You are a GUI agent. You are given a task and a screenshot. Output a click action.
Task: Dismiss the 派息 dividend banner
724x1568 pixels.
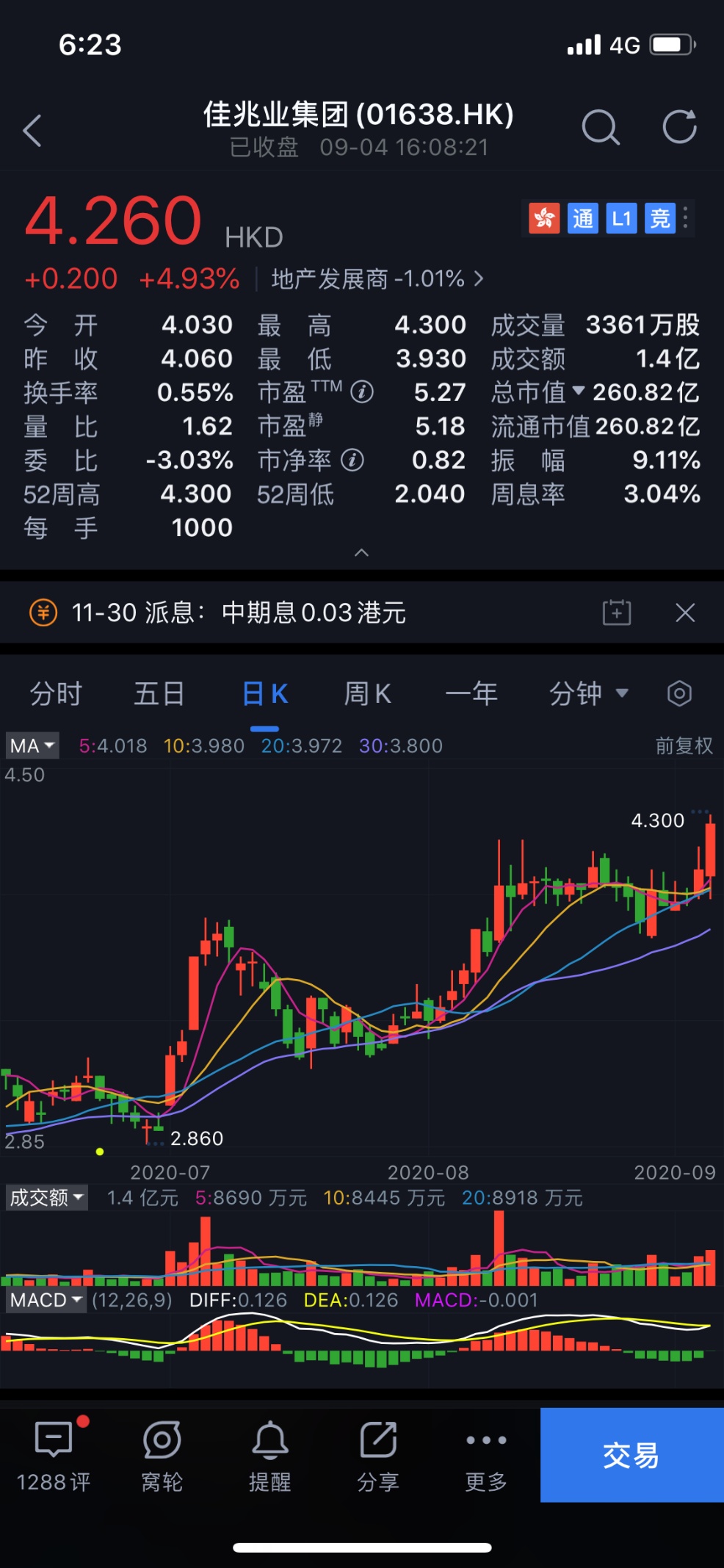(685, 612)
